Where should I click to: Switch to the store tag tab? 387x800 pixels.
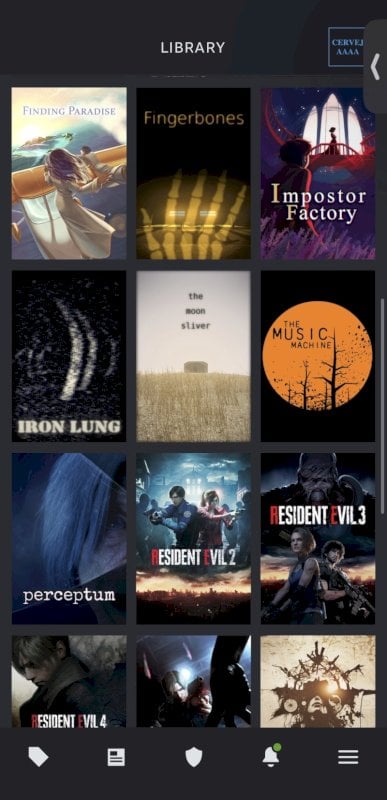point(38,757)
